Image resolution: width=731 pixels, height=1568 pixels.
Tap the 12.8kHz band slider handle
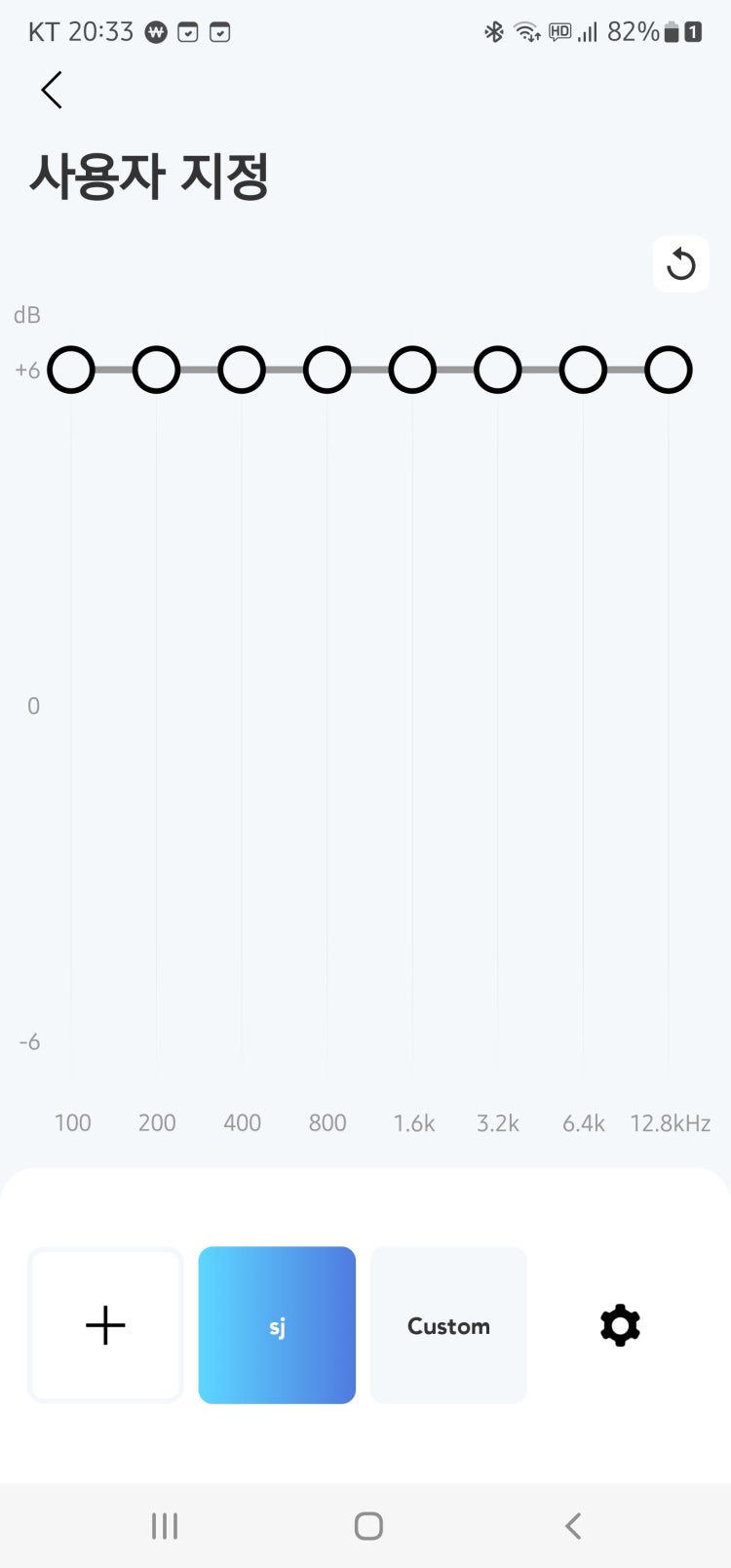click(669, 371)
